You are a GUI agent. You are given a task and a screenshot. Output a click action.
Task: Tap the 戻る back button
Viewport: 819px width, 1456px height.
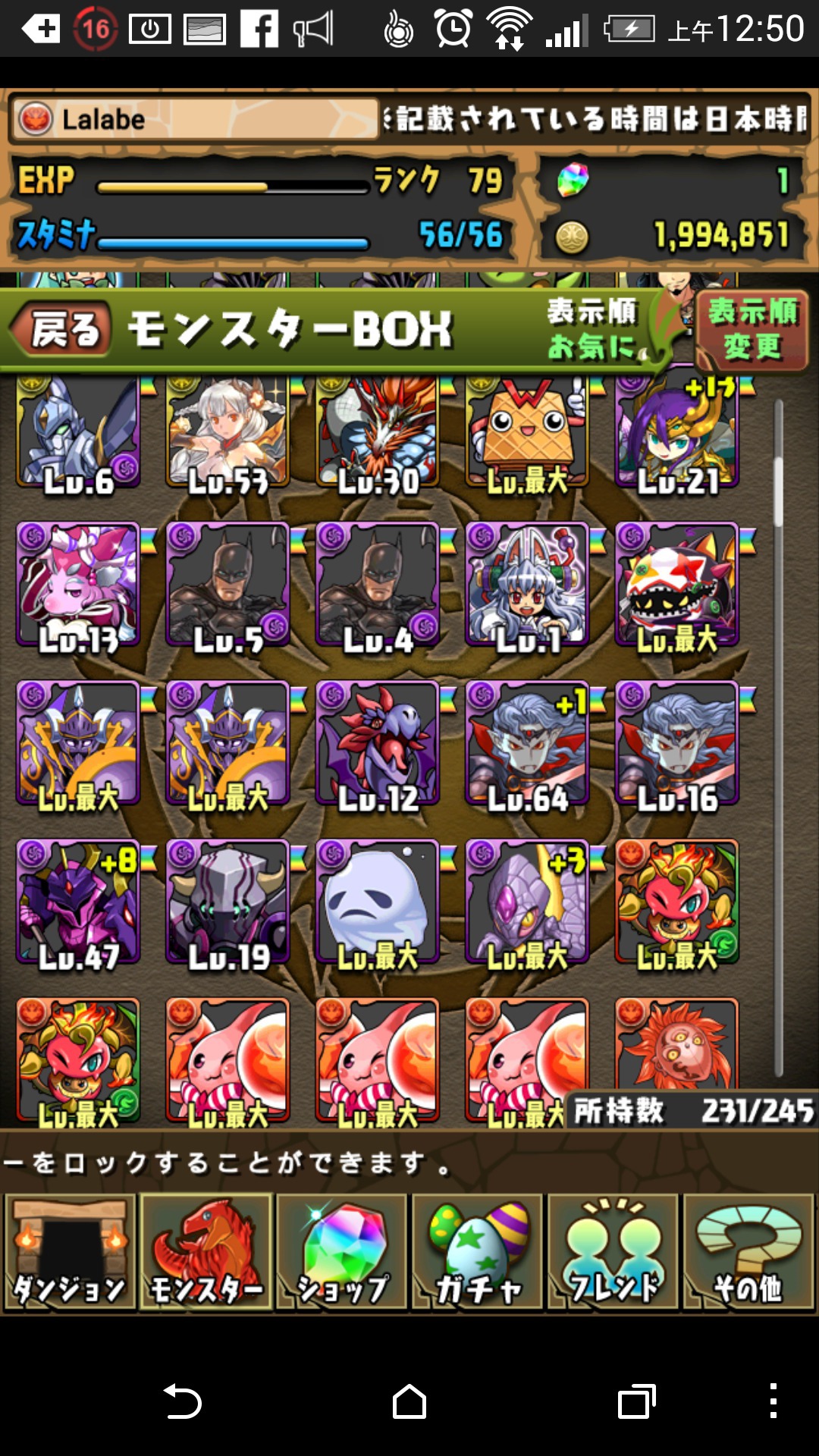[x=64, y=330]
